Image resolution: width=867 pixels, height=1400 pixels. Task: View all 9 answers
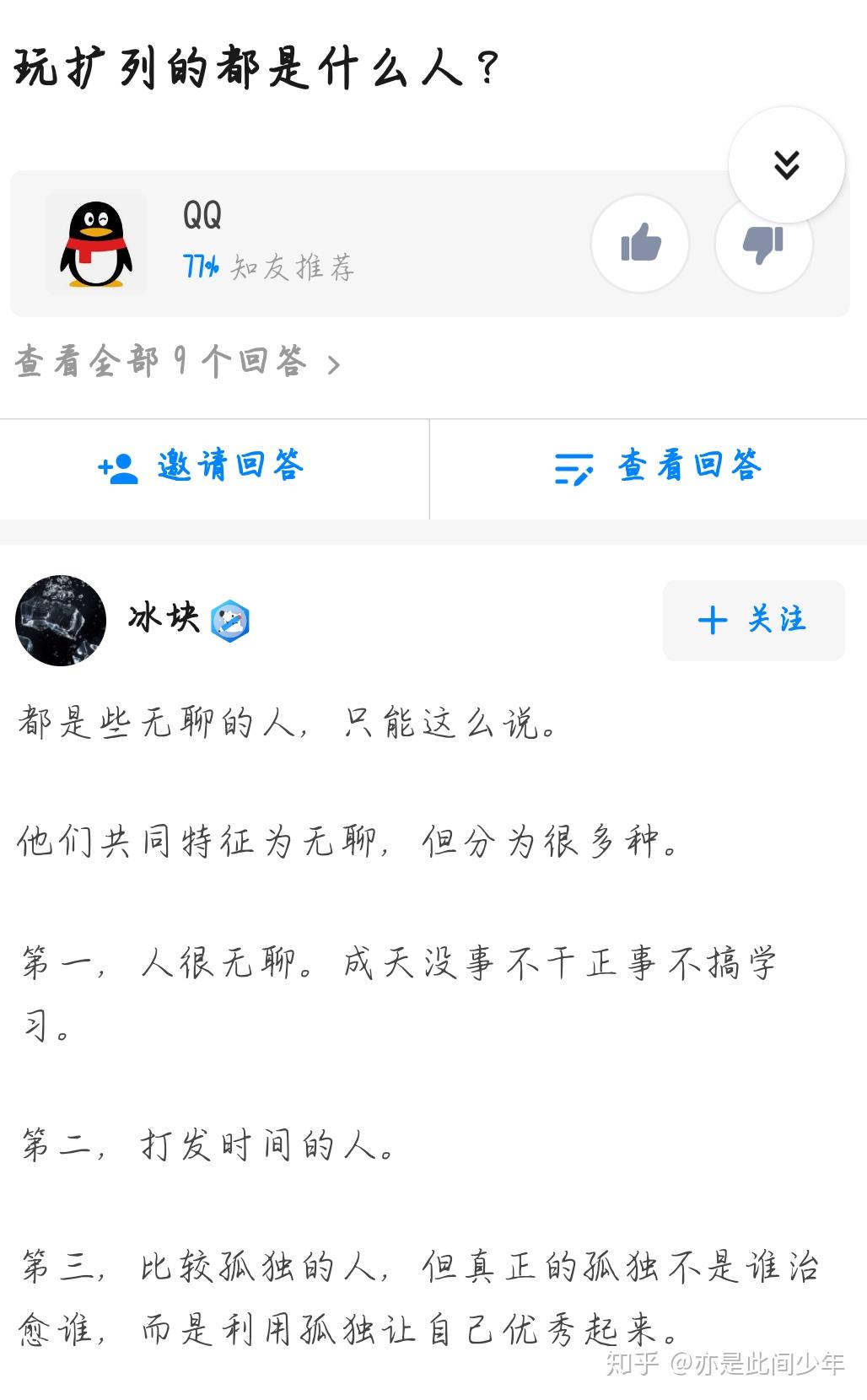pyautogui.click(x=177, y=363)
